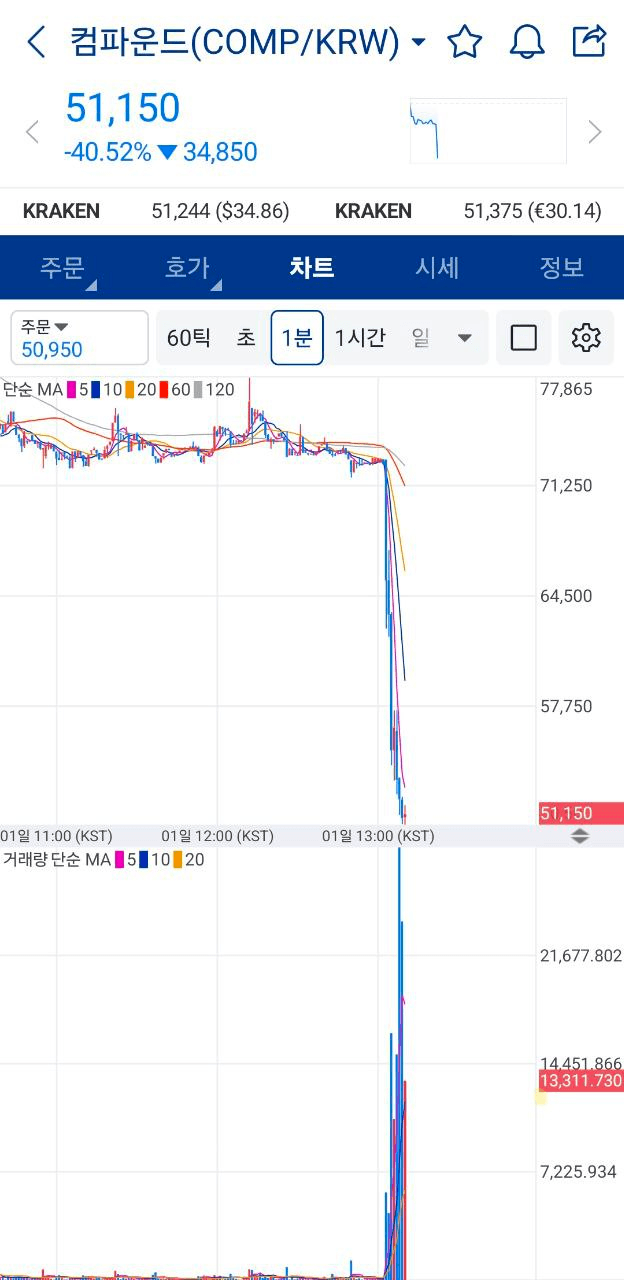Go to the previous coin arrow
Image resolution: width=624 pixels, height=1280 pixels.
point(32,132)
